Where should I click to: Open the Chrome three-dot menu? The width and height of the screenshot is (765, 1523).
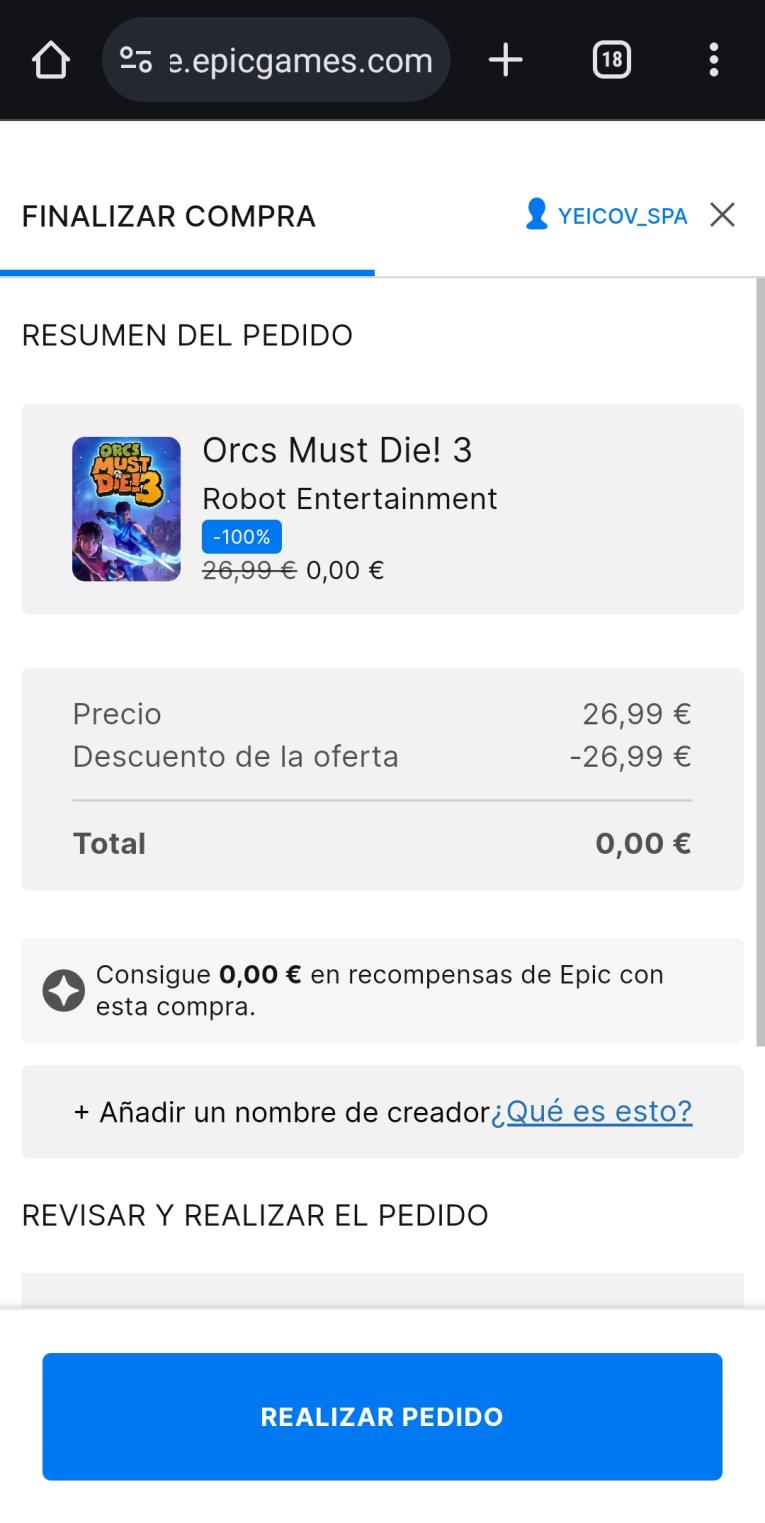pyautogui.click(x=714, y=60)
